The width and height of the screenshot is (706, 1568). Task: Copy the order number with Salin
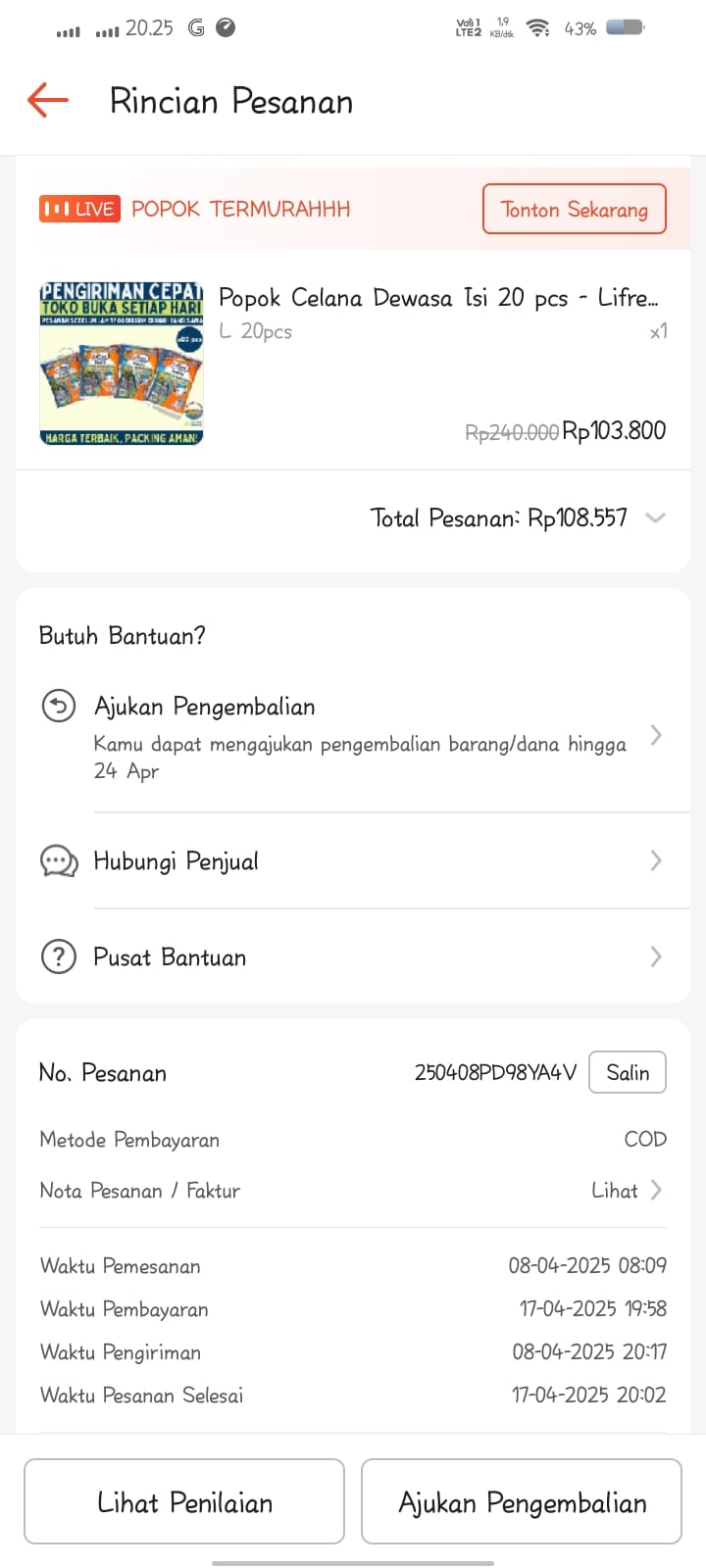tap(627, 1072)
